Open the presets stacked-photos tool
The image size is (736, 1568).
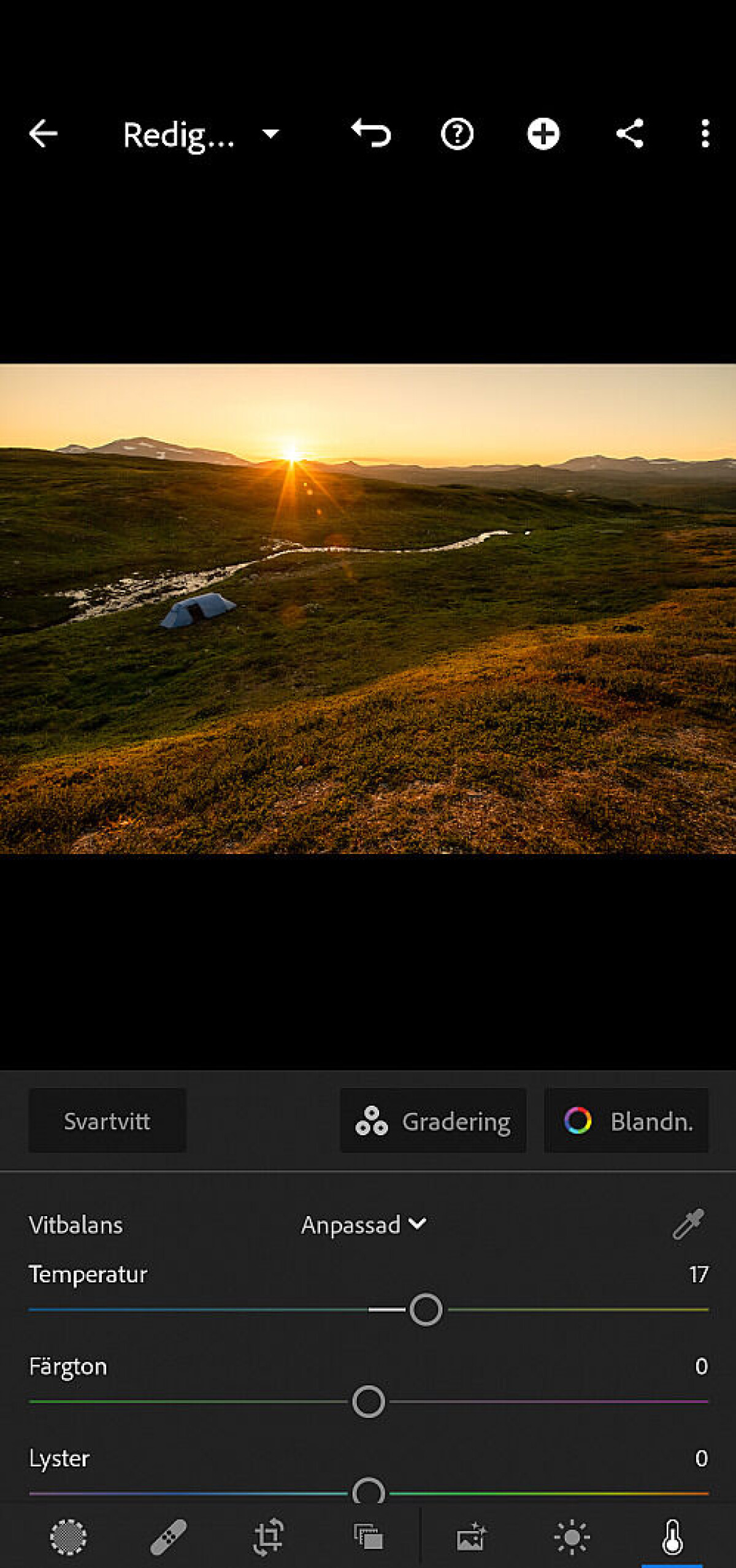pos(368,1537)
